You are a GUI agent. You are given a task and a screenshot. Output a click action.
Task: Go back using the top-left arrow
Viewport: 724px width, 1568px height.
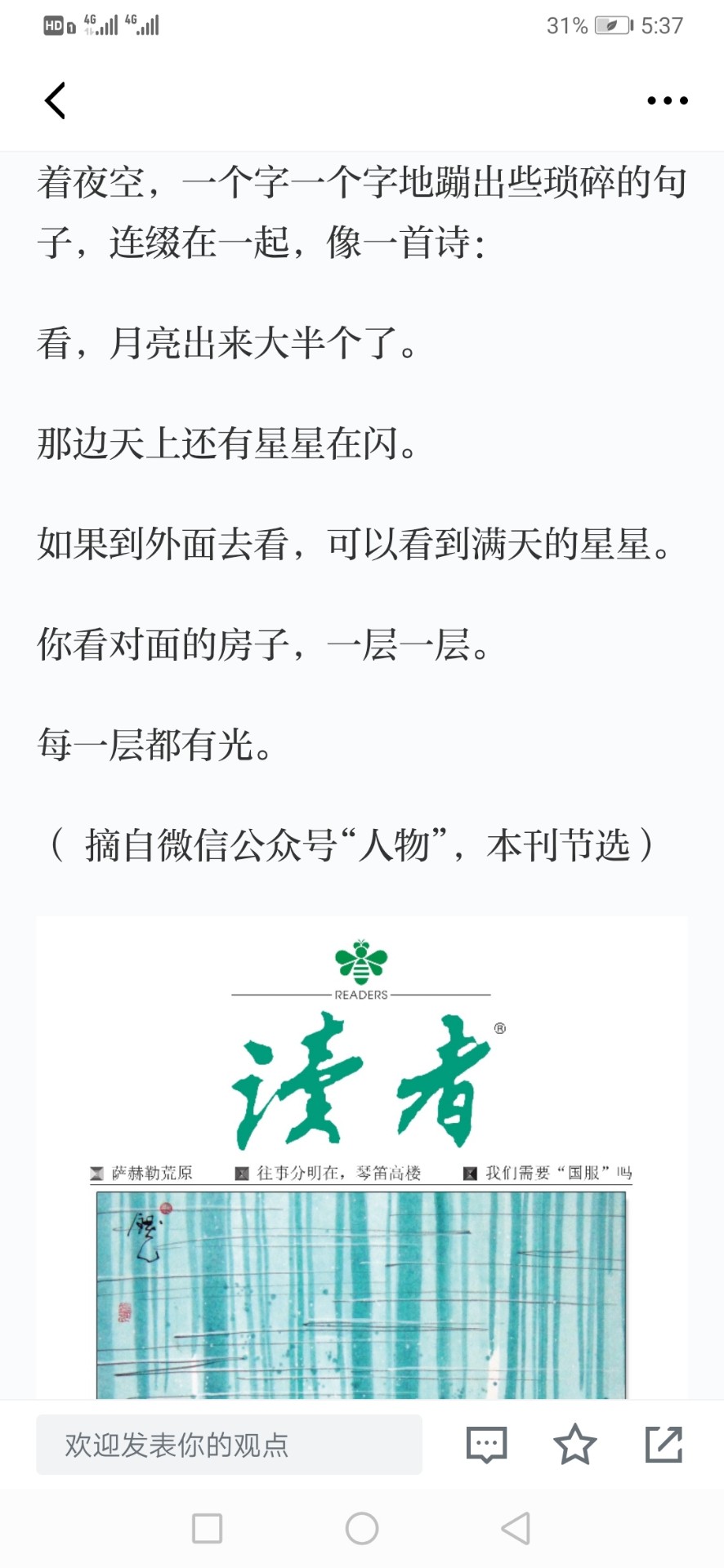[55, 101]
